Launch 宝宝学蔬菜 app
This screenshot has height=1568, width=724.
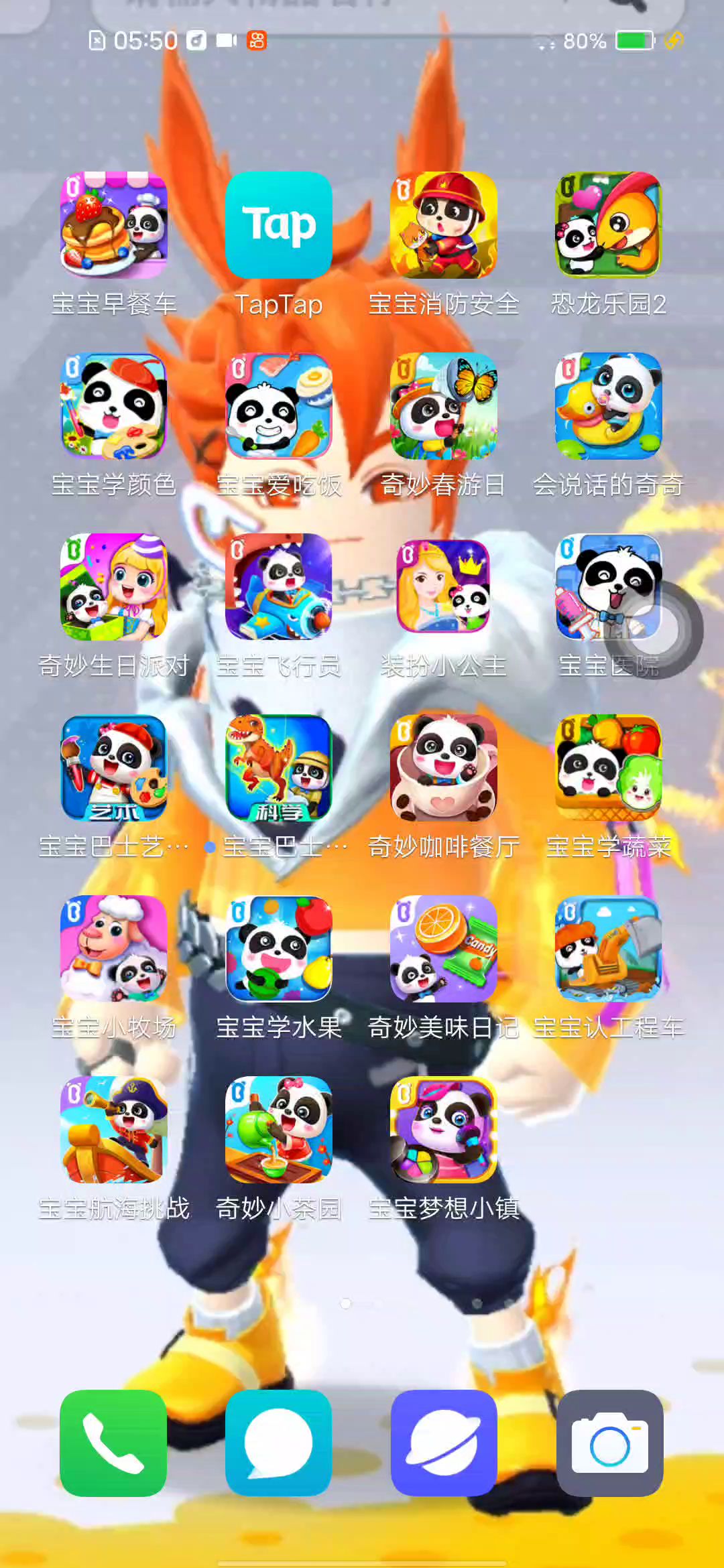tap(608, 768)
